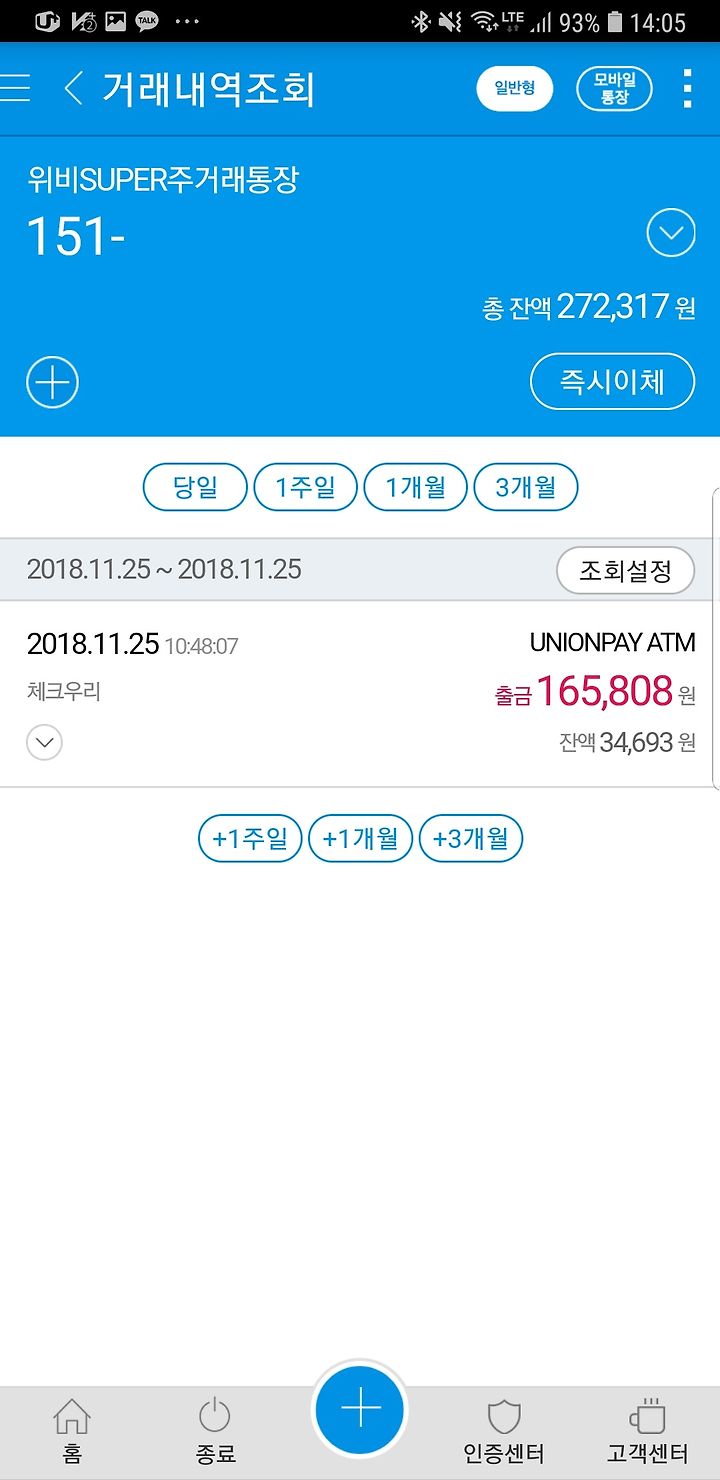Image resolution: width=720 pixels, height=1480 pixels.
Task: Extend the query by +1주일
Action: pyautogui.click(x=250, y=838)
